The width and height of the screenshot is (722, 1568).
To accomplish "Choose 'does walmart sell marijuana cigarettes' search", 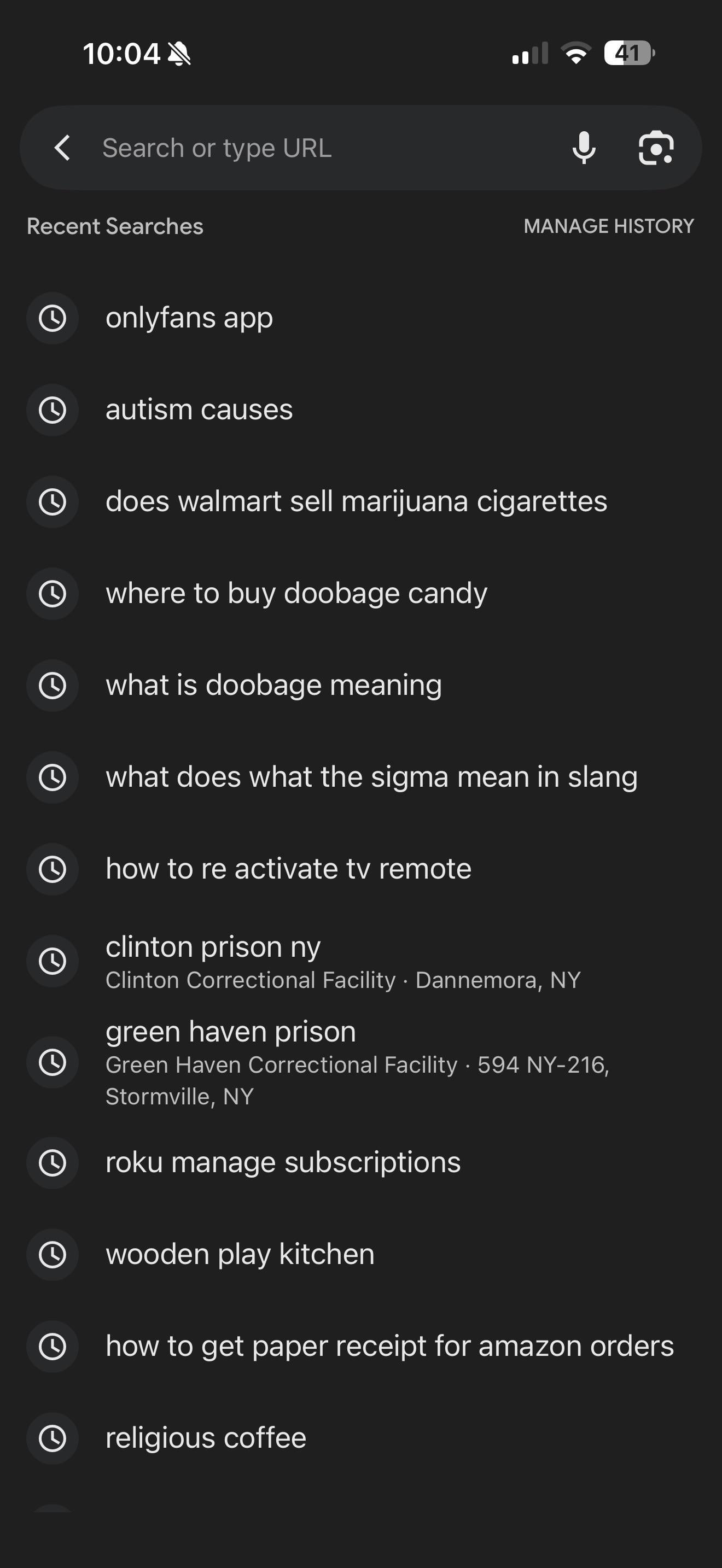I will click(x=361, y=501).
